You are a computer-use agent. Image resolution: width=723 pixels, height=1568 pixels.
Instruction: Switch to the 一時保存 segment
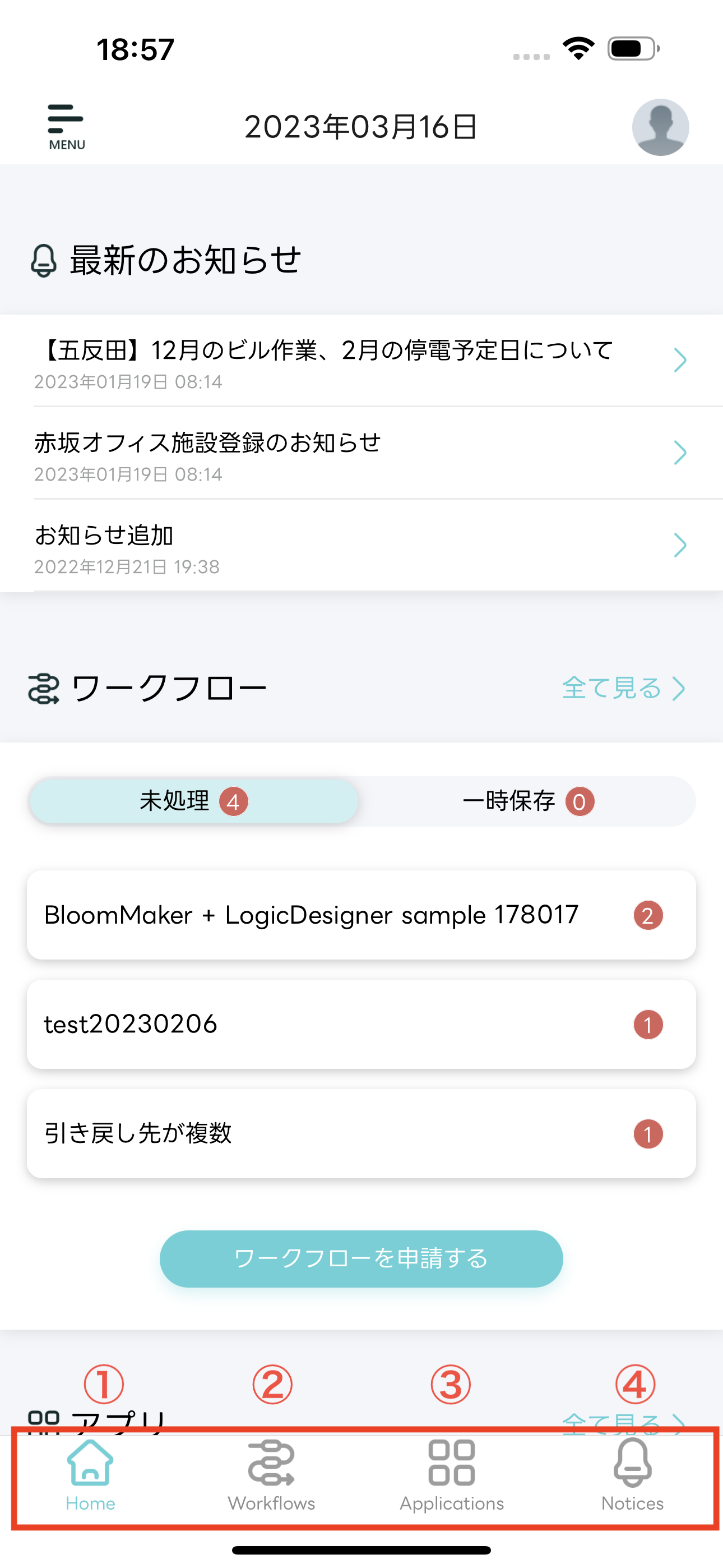coord(527,801)
